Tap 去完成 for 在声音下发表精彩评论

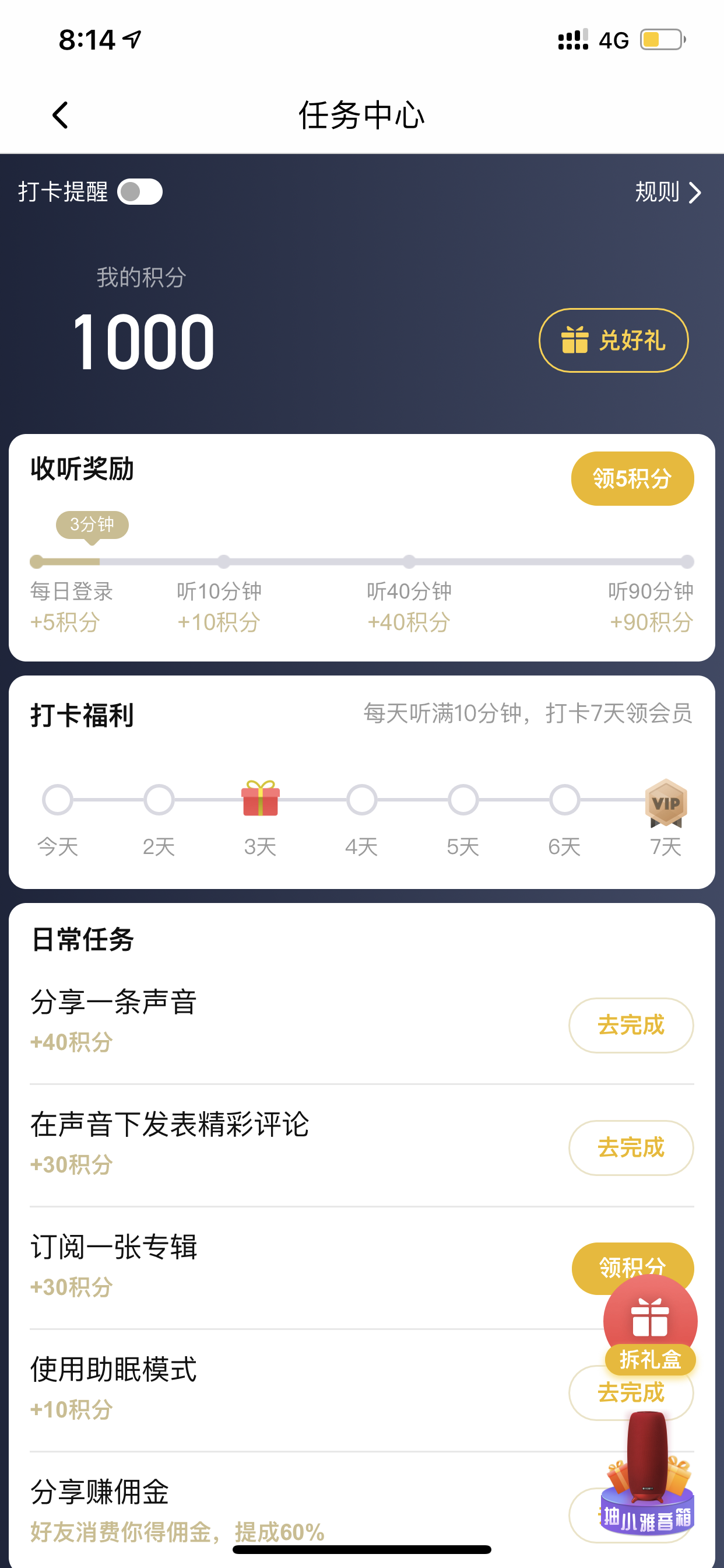click(x=631, y=1147)
